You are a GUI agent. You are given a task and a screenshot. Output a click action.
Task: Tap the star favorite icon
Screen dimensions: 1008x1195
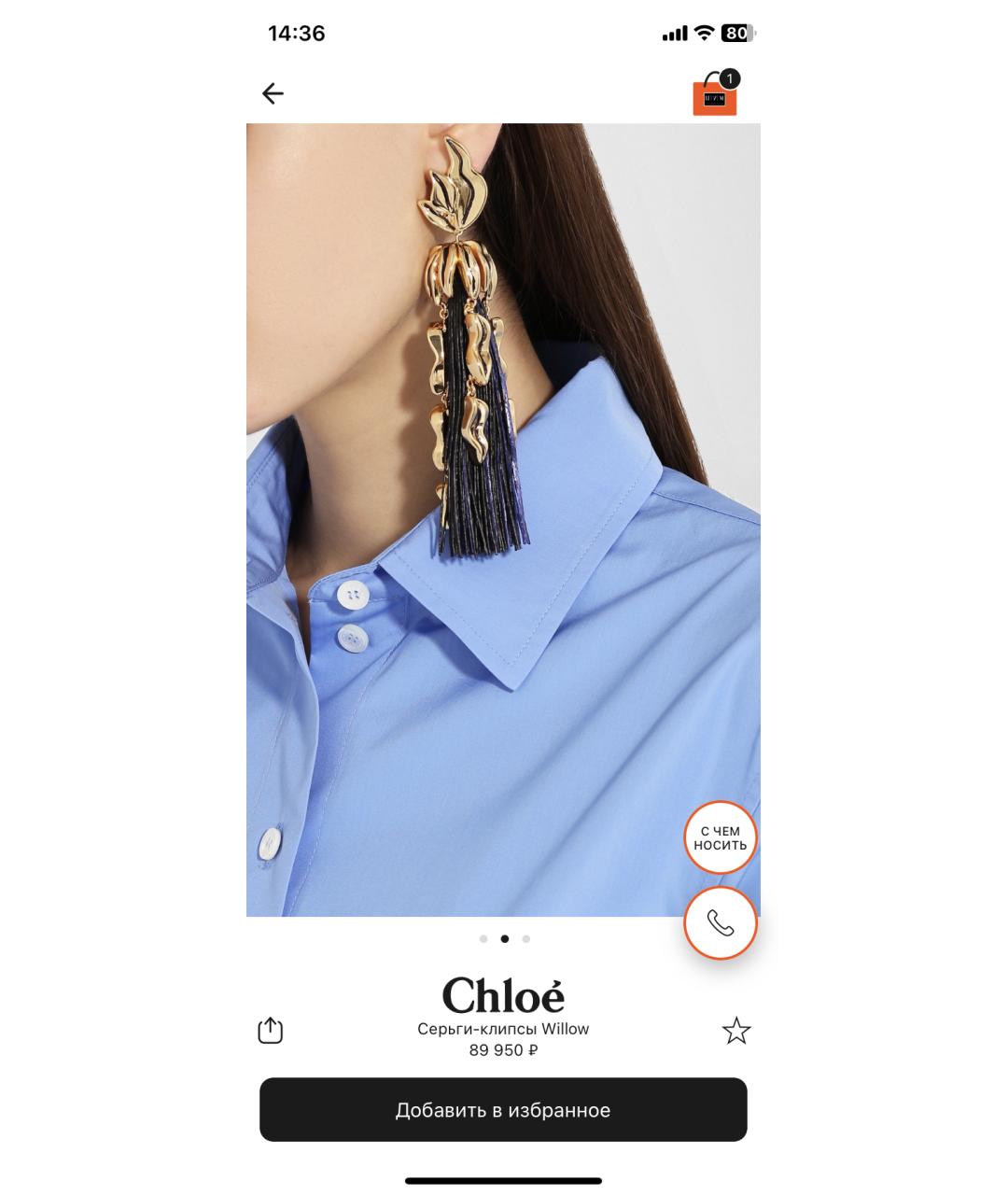point(736,1031)
